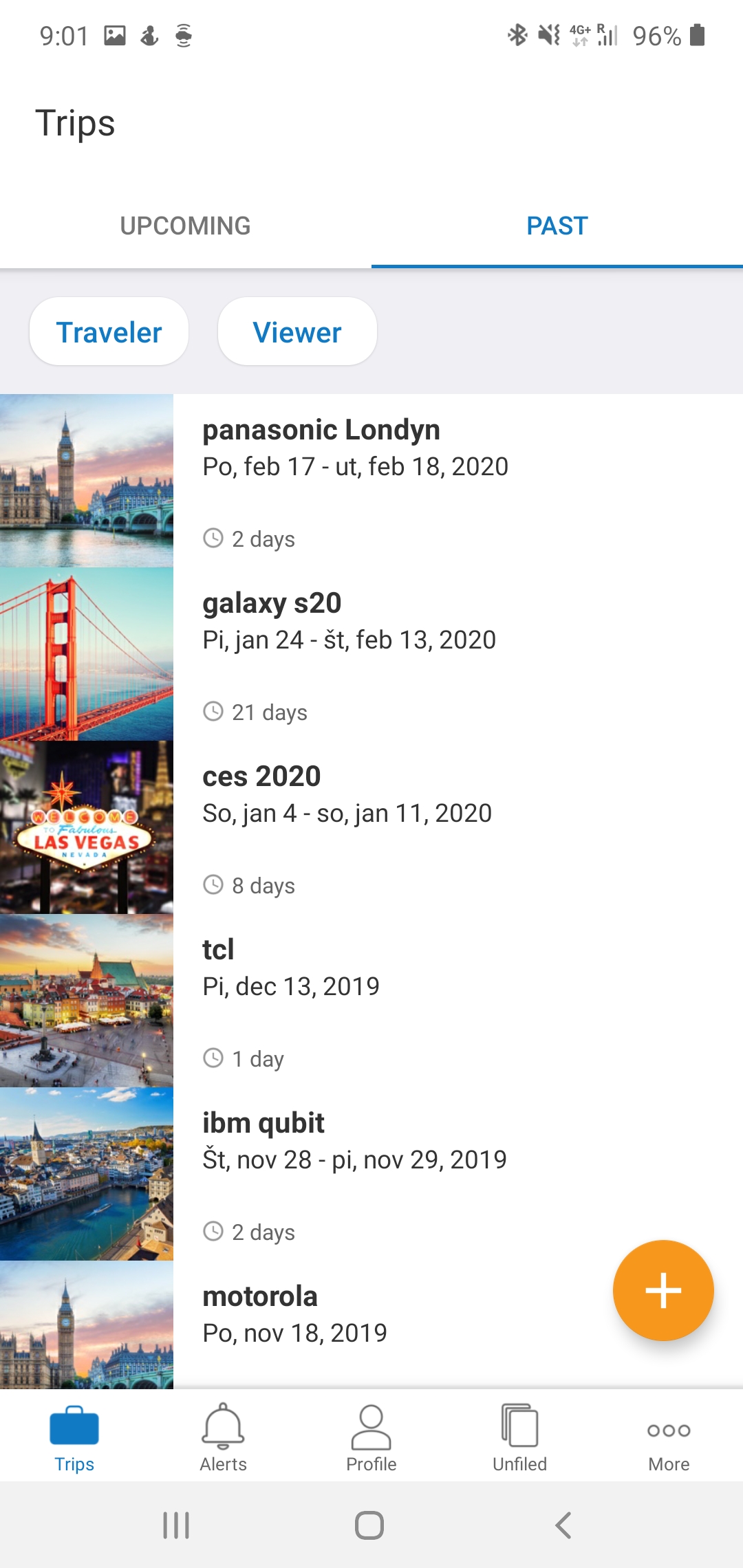View the ces 2020 trip details
The image size is (743, 1568).
tap(371, 827)
